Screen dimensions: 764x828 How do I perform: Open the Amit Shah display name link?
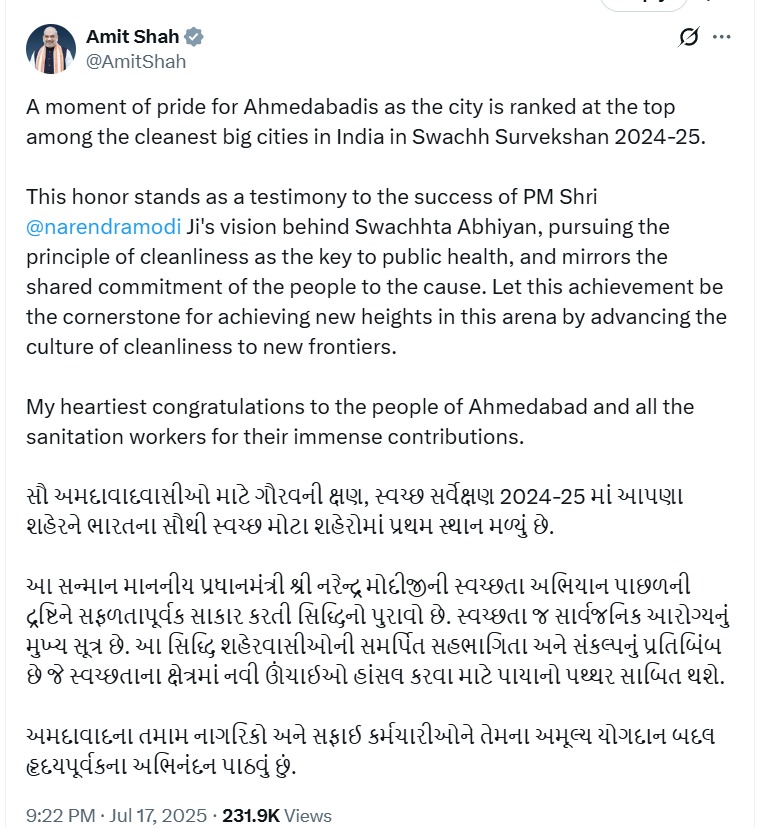click(133, 37)
